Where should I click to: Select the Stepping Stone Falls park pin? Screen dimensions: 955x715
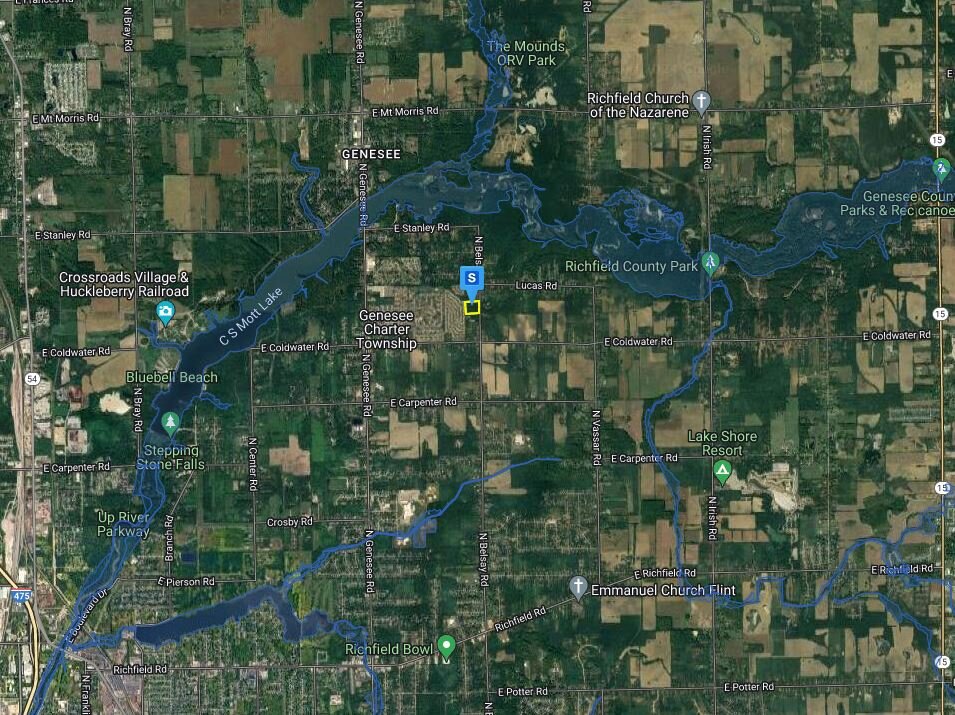pos(171,423)
